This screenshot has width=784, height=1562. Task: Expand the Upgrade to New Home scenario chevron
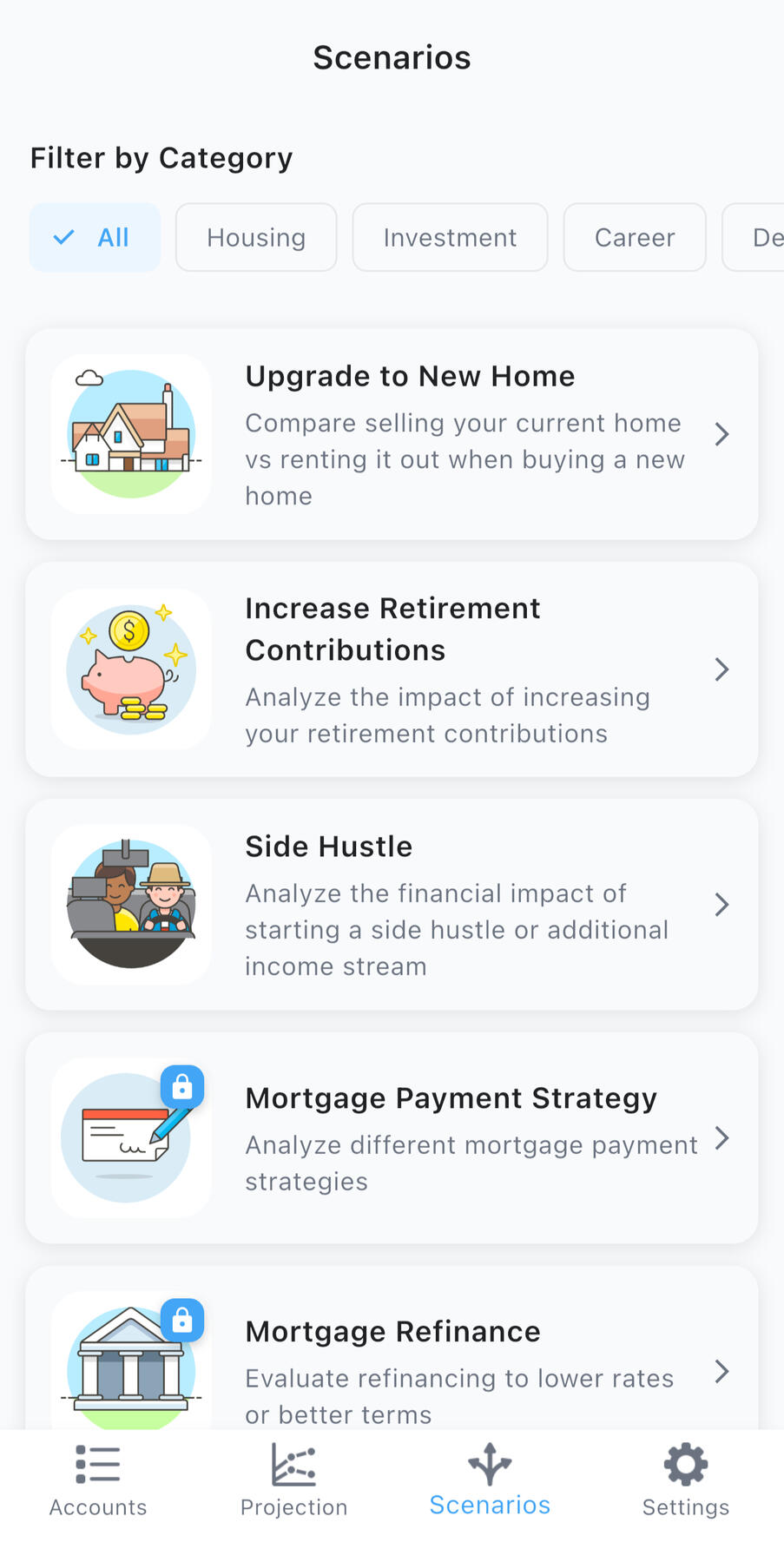click(x=721, y=433)
